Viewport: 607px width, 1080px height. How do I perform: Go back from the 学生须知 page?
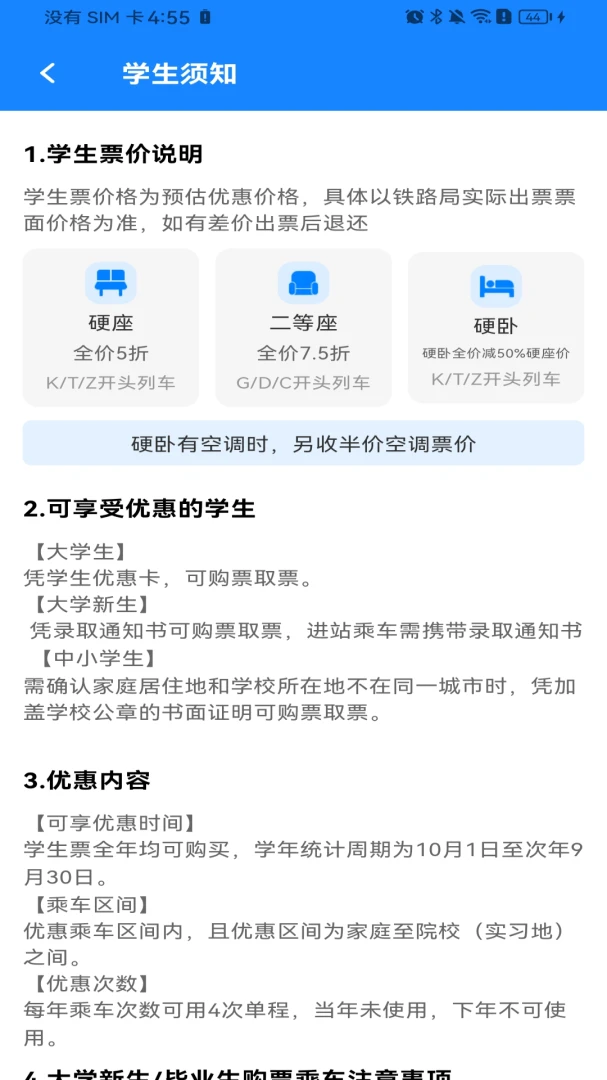[x=47, y=73]
